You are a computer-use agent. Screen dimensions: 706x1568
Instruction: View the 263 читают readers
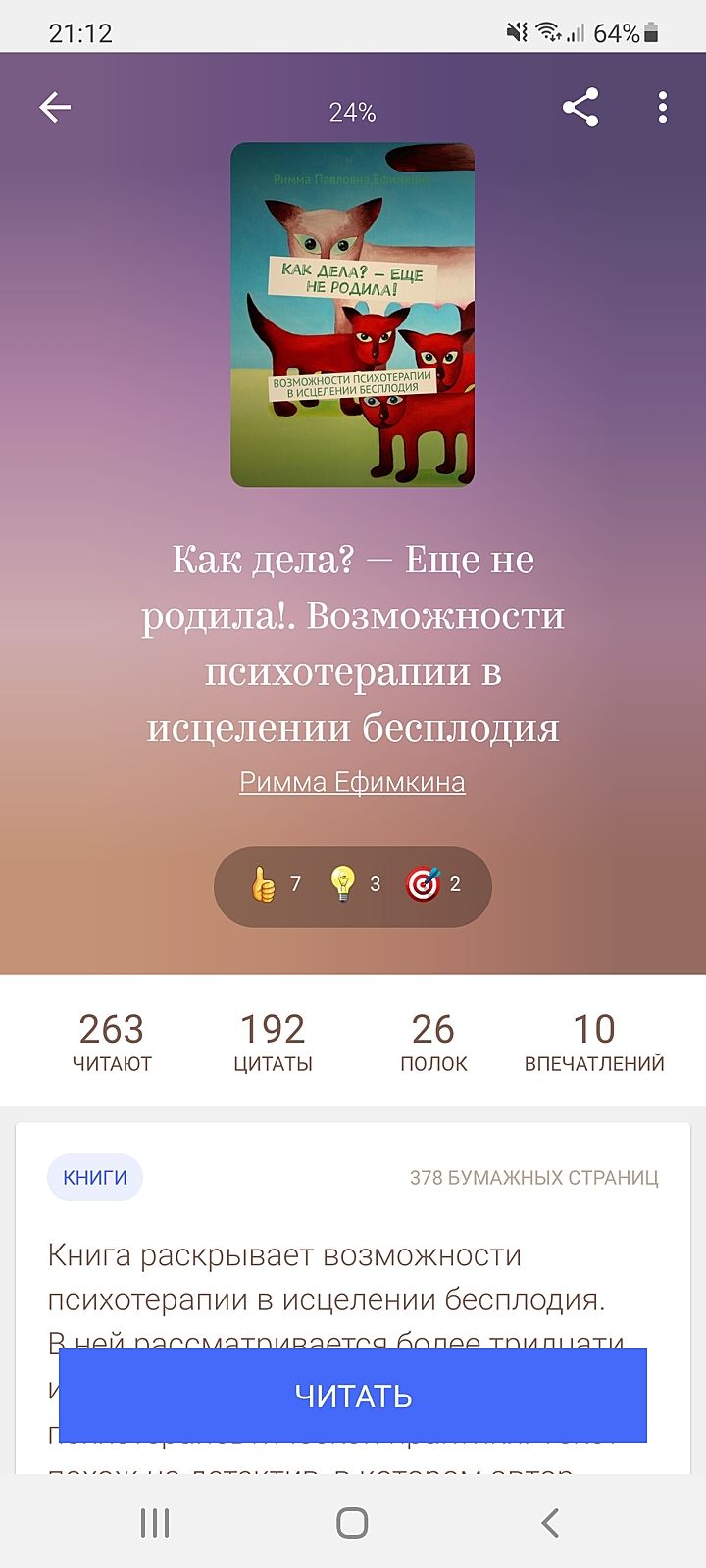click(x=112, y=1042)
